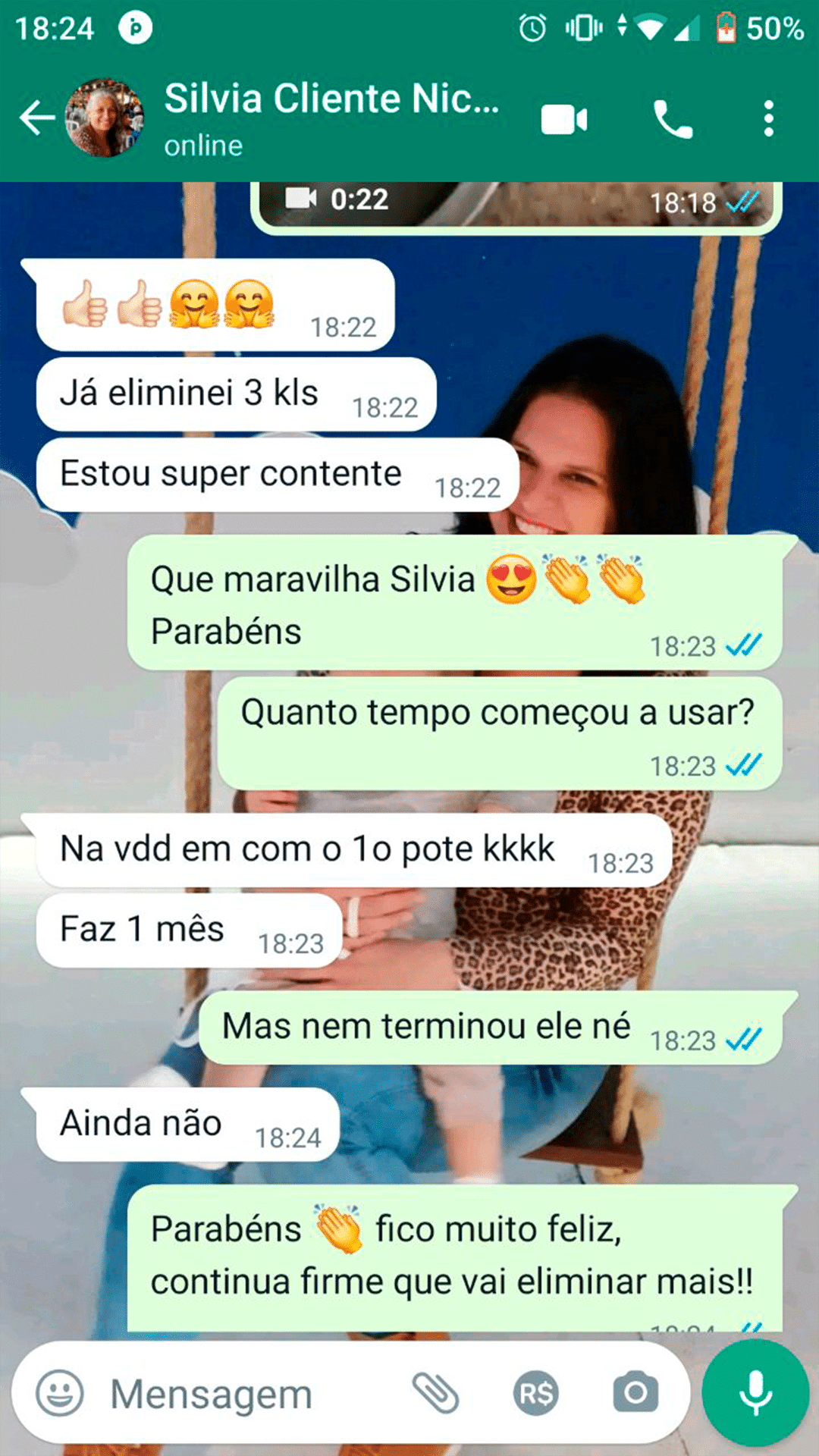Open the camera to send a photo
The height and width of the screenshot is (1456, 819).
635,1394
